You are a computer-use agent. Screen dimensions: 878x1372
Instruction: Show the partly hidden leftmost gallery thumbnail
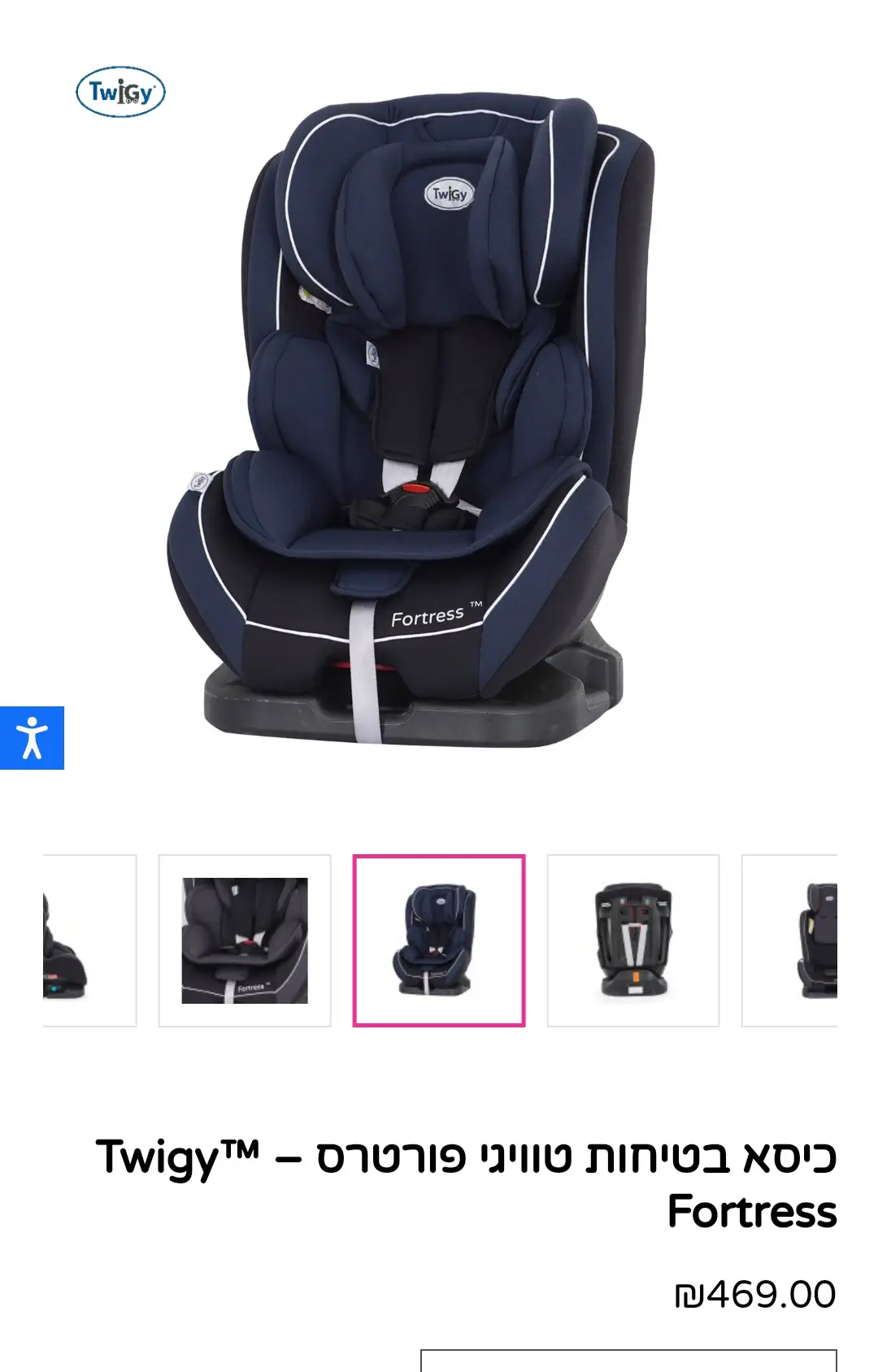(x=88, y=940)
